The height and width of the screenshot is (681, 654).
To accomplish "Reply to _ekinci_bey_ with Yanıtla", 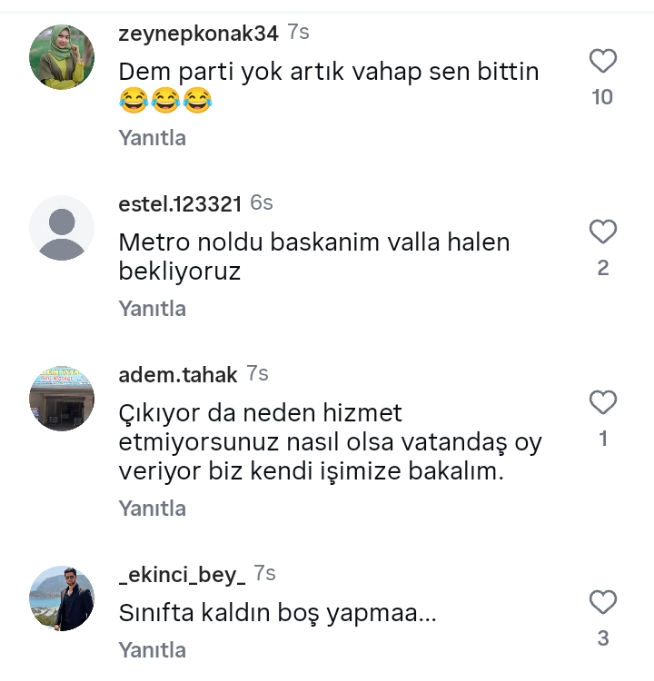I will 152,650.
